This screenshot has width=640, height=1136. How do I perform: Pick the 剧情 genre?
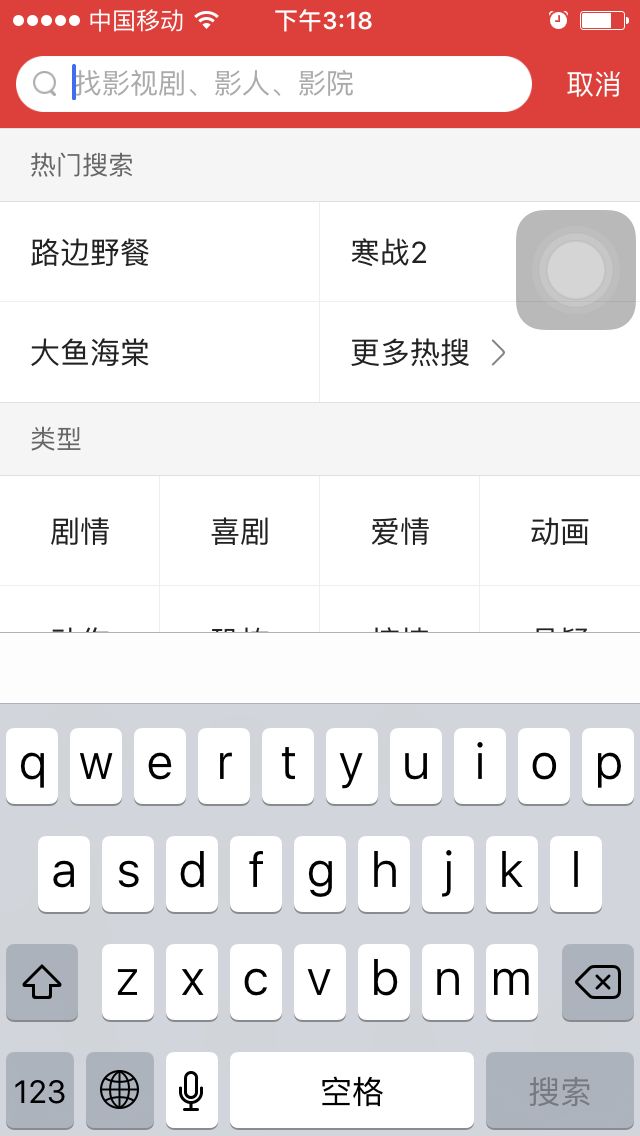tap(80, 531)
